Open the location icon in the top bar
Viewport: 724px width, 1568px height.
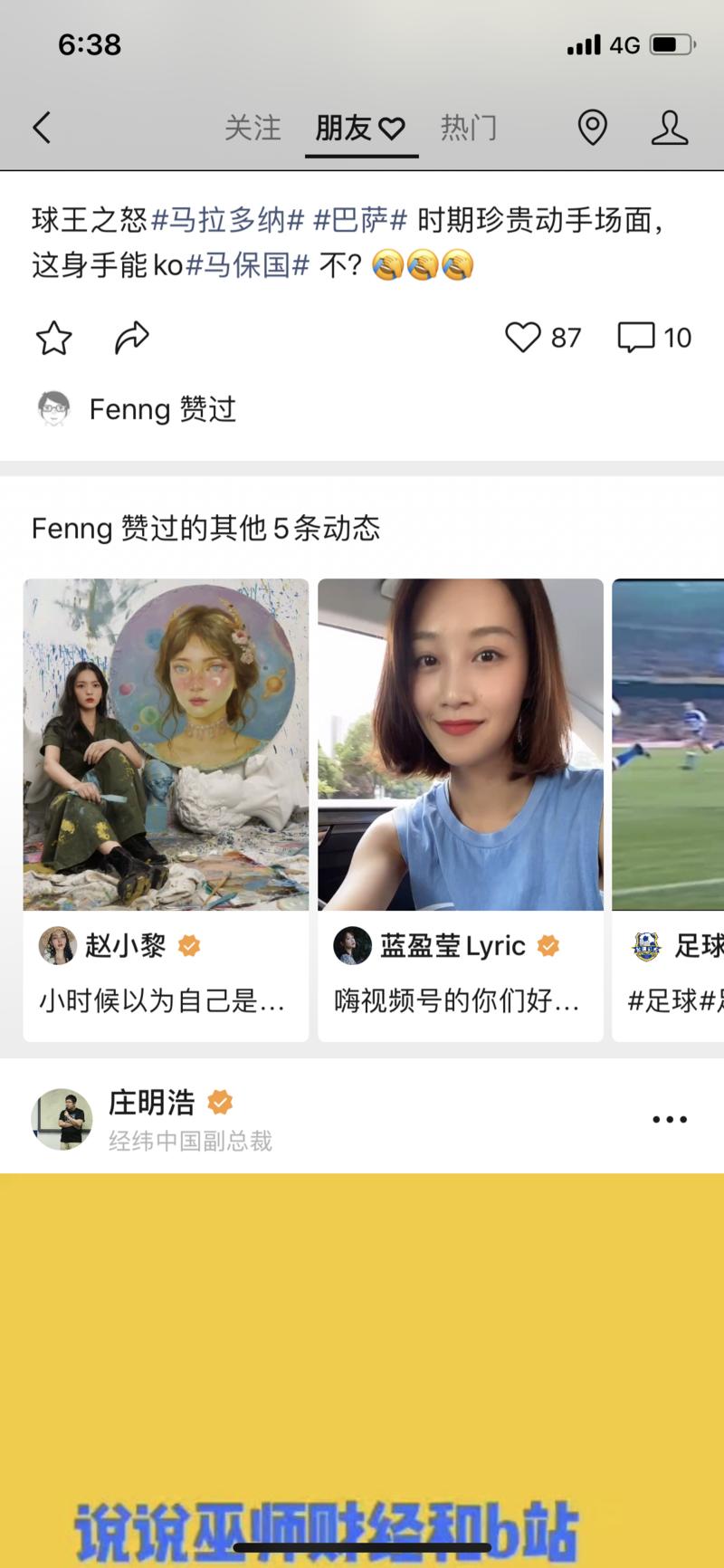(x=592, y=128)
